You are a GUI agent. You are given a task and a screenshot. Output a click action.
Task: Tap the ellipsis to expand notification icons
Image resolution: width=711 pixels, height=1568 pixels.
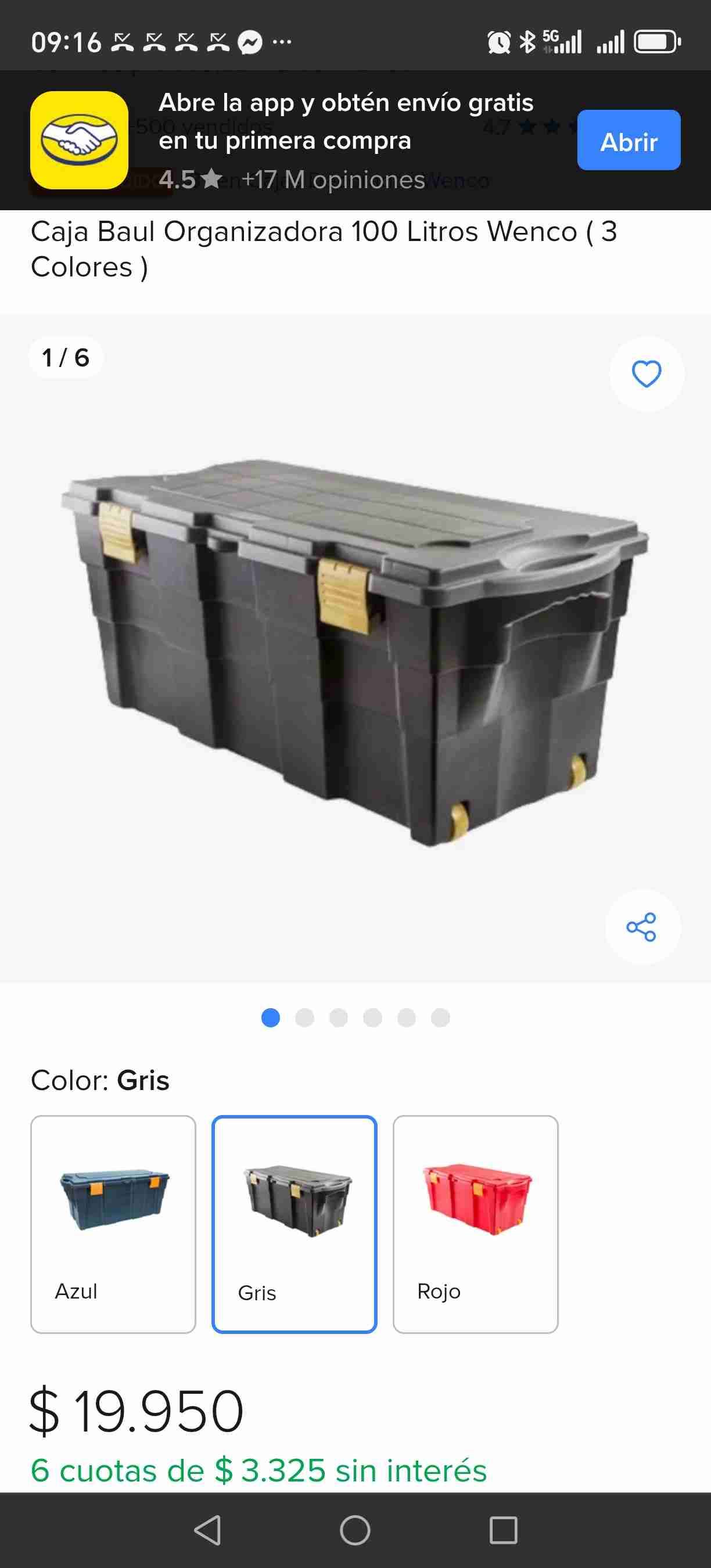click(281, 41)
